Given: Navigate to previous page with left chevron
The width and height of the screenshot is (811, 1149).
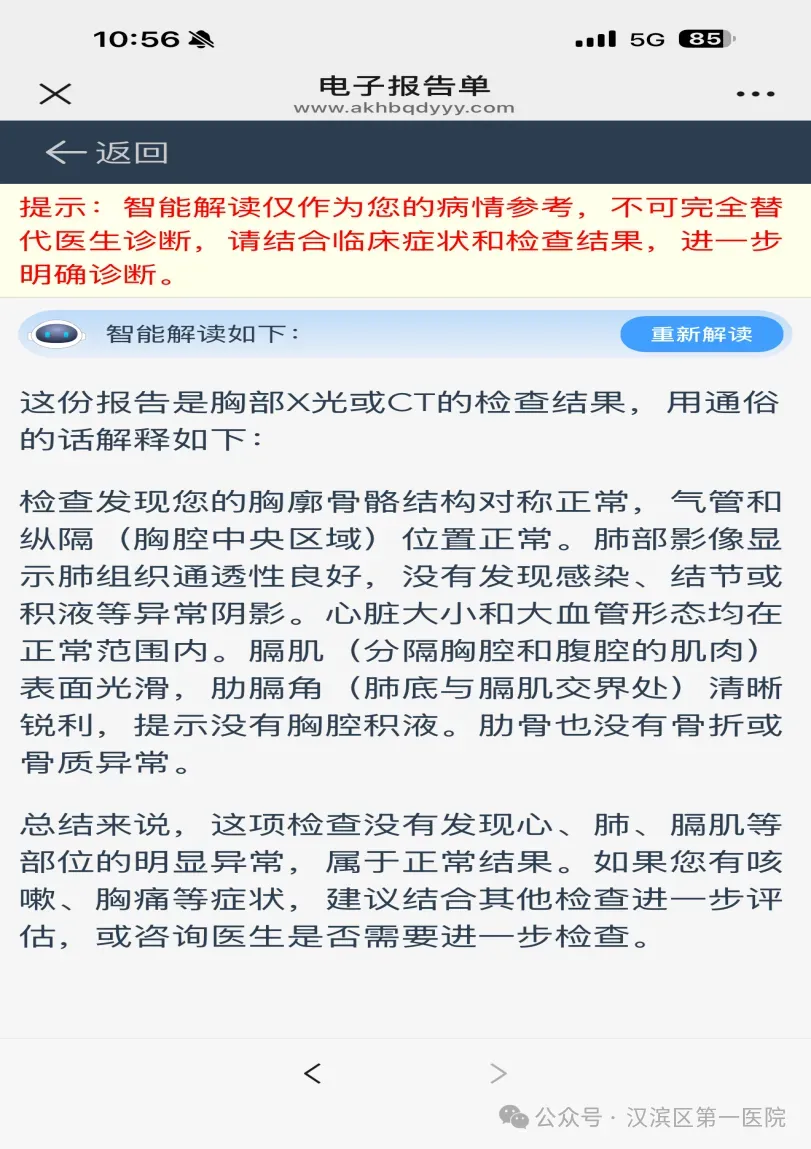Looking at the screenshot, I should (x=312, y=1074).
